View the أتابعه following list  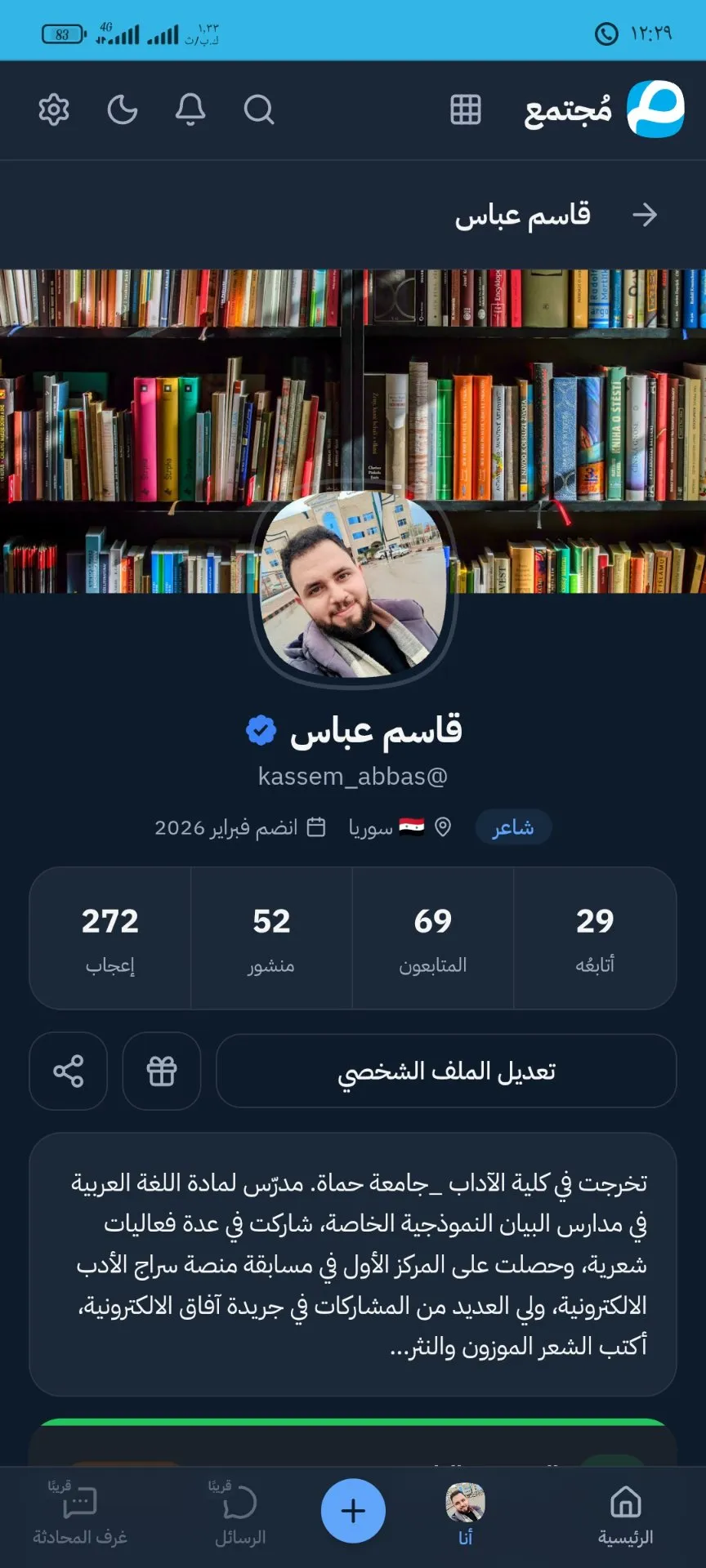[x=595, y=938]
